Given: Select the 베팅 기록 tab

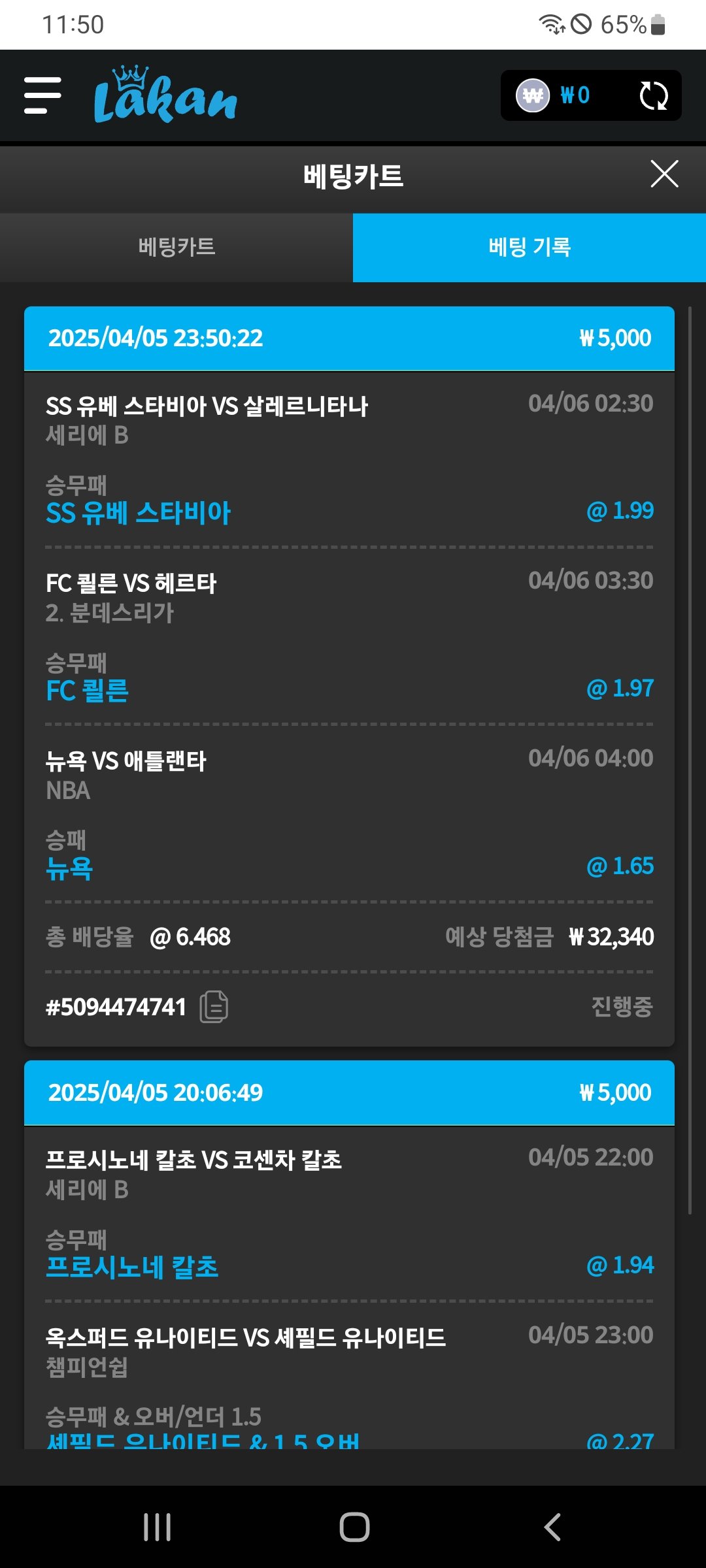Looking at the screenshot, I should (x=529, y=247).
